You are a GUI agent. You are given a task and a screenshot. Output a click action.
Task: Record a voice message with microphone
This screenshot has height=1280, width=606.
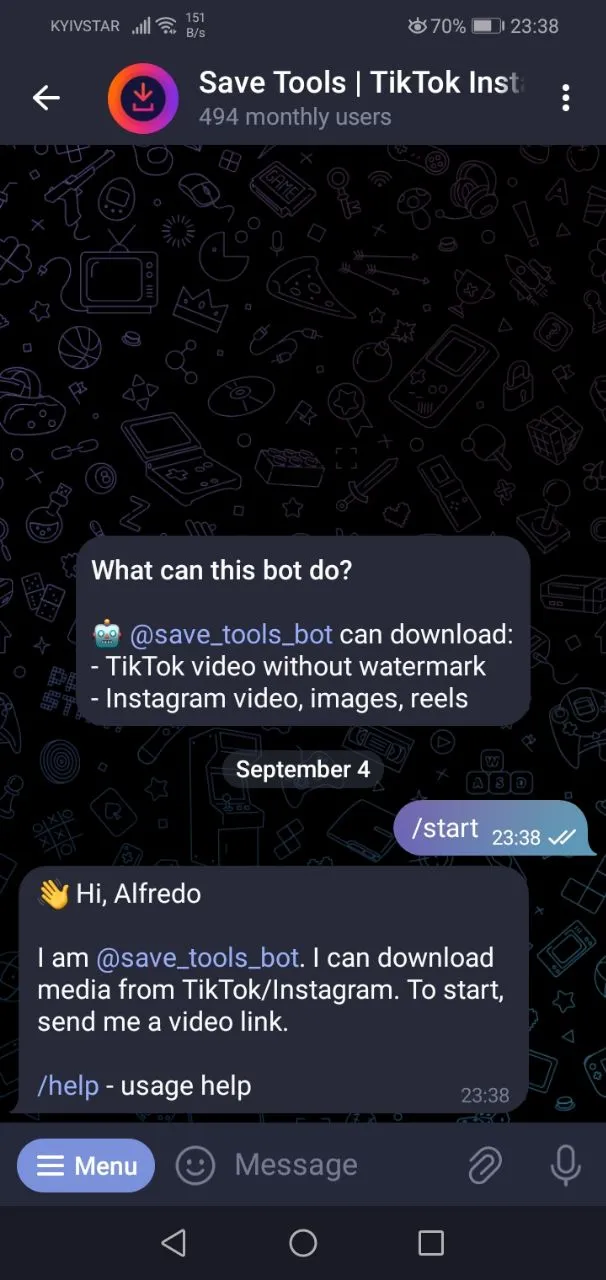565,1165
